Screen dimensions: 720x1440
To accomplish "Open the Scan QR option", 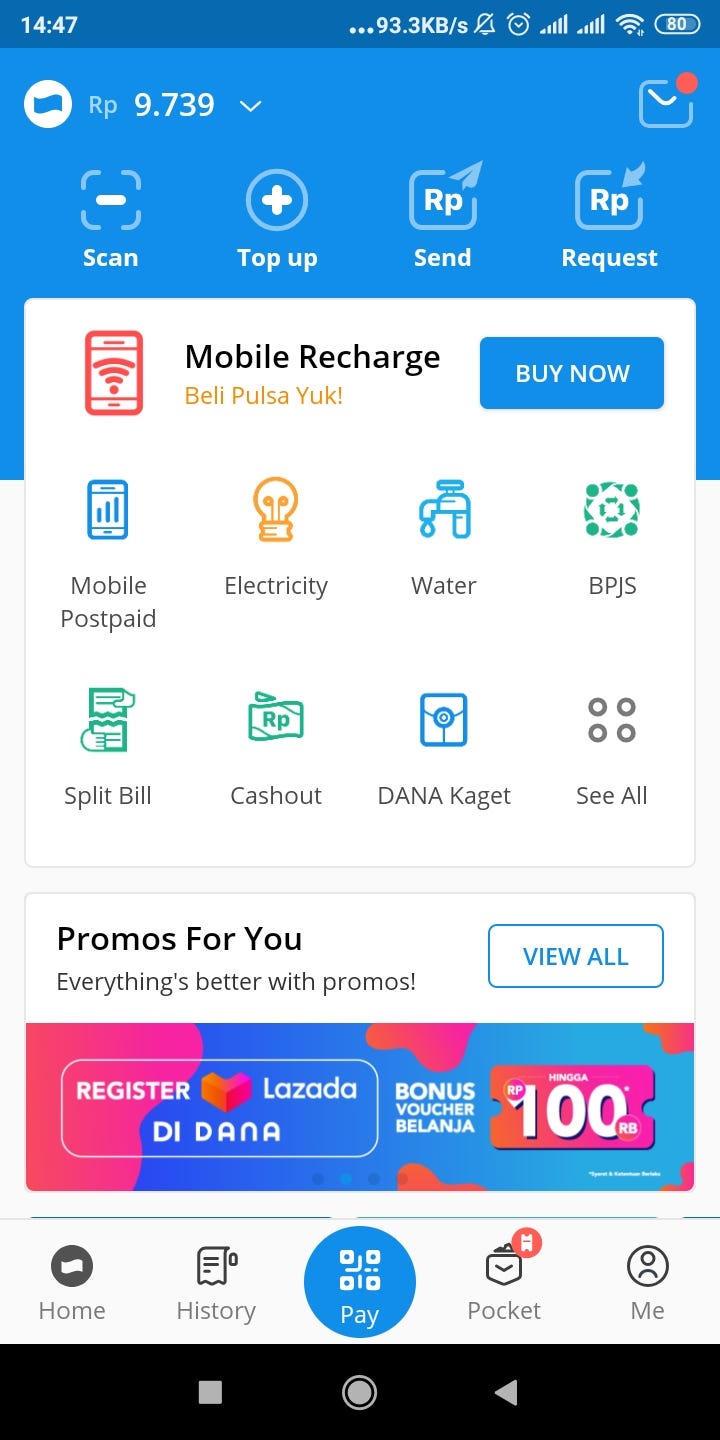I will tap(110, 220).
